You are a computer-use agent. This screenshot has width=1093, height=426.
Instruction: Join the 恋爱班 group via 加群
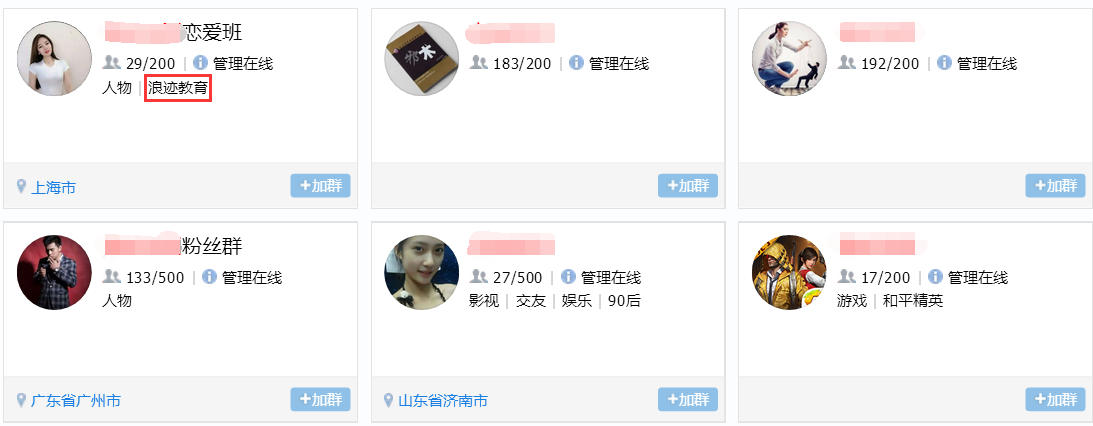tap(320, 186)
